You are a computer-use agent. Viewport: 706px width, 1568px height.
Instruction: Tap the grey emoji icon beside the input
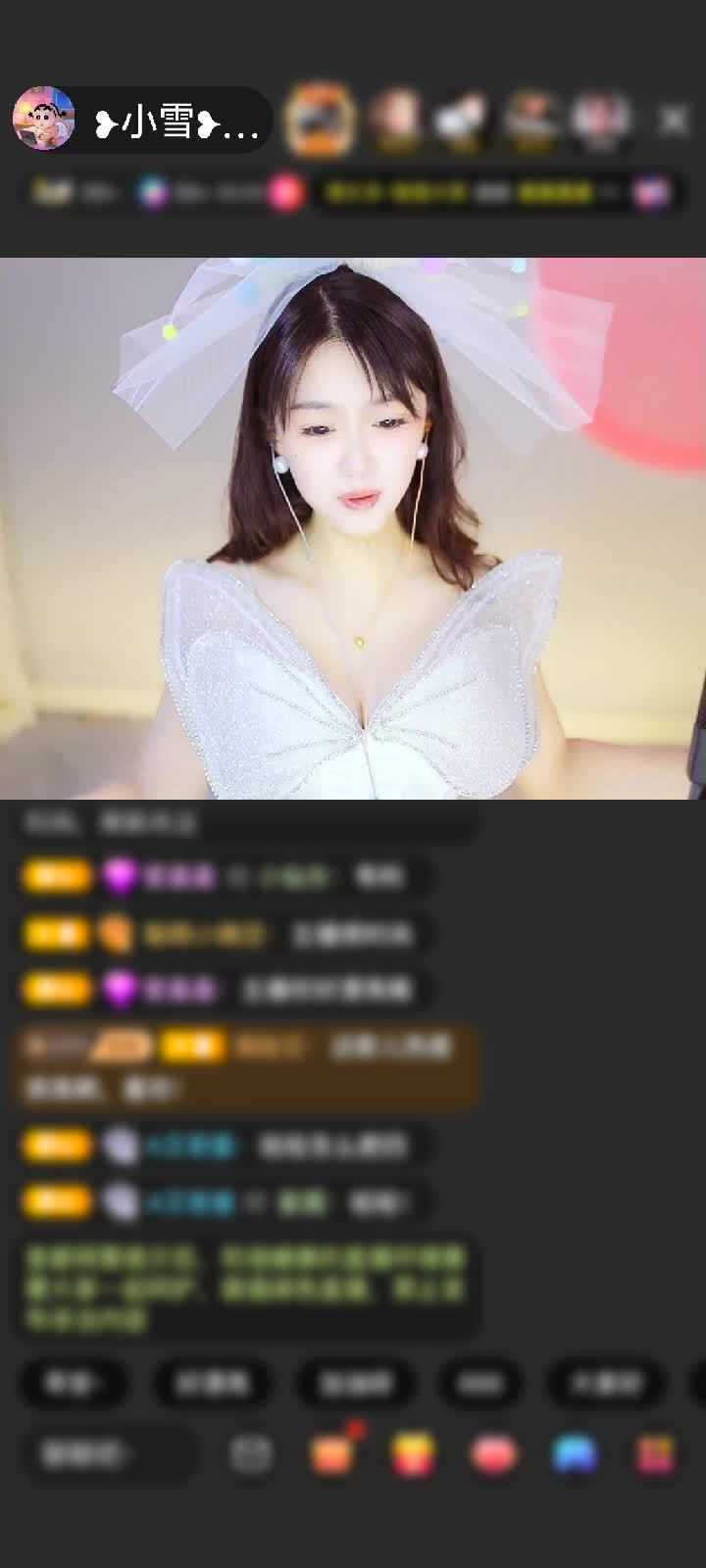pyautogui.click(x=251, y=1454)
